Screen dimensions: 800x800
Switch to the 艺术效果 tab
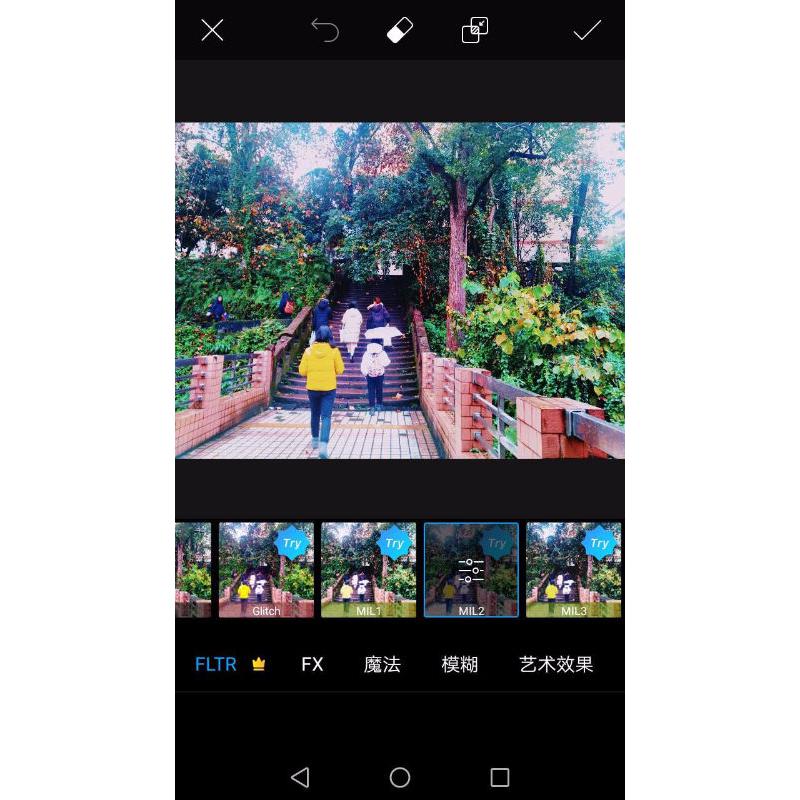click(x=556, y=664)
